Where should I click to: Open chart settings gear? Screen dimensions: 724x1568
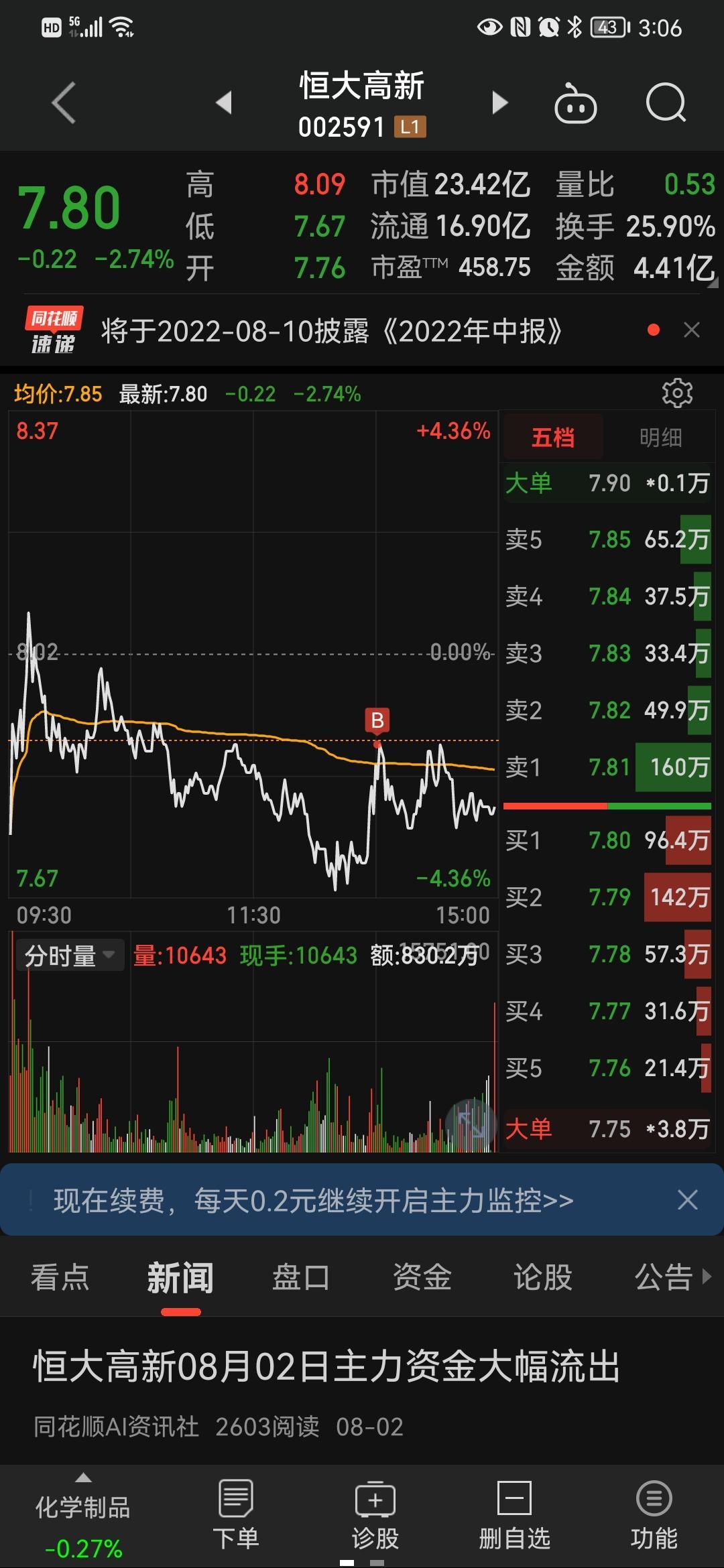(677, 393)
